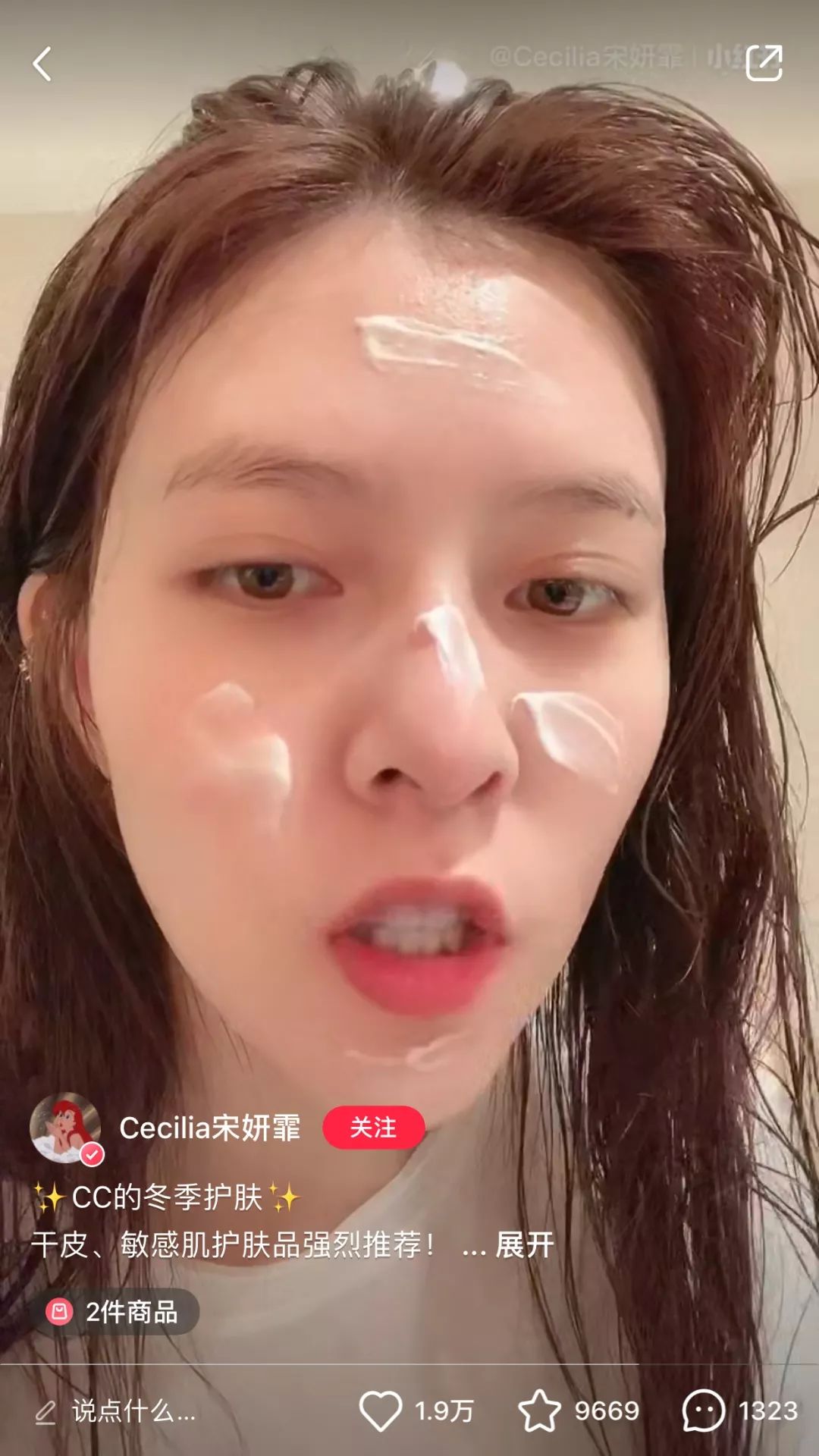The image size is (819, 1456).
Task: Expand the caption with 展开
Action: (524, 1245)
